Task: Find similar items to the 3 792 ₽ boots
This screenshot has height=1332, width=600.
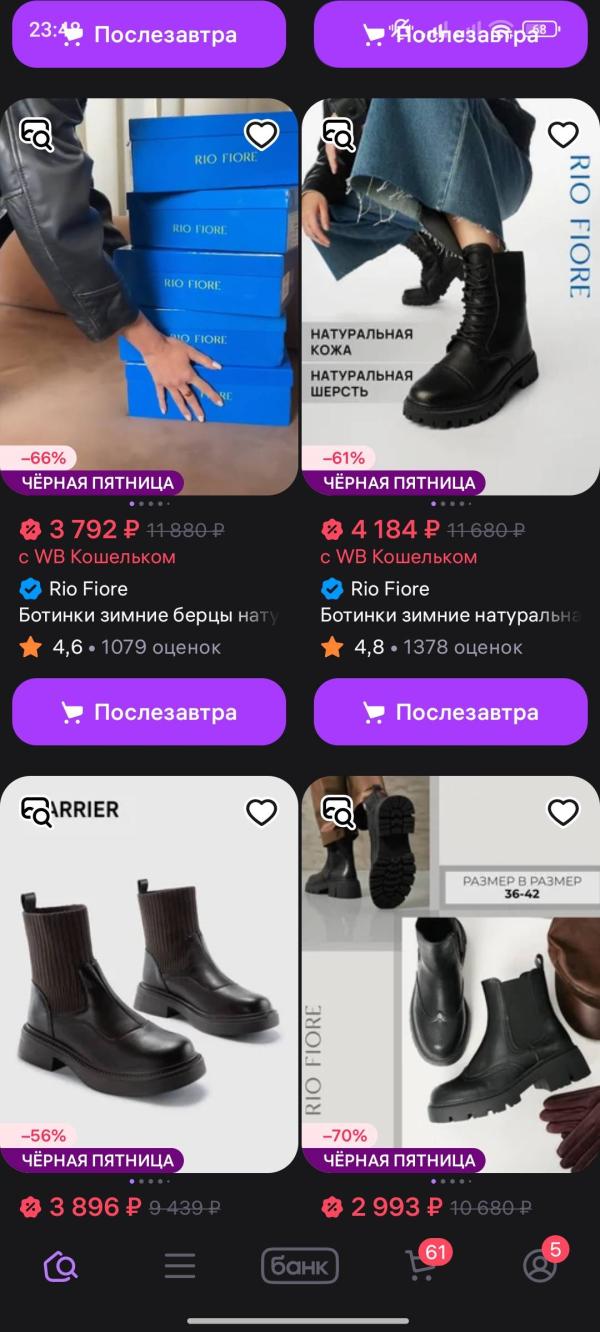Action: point(37,134)
